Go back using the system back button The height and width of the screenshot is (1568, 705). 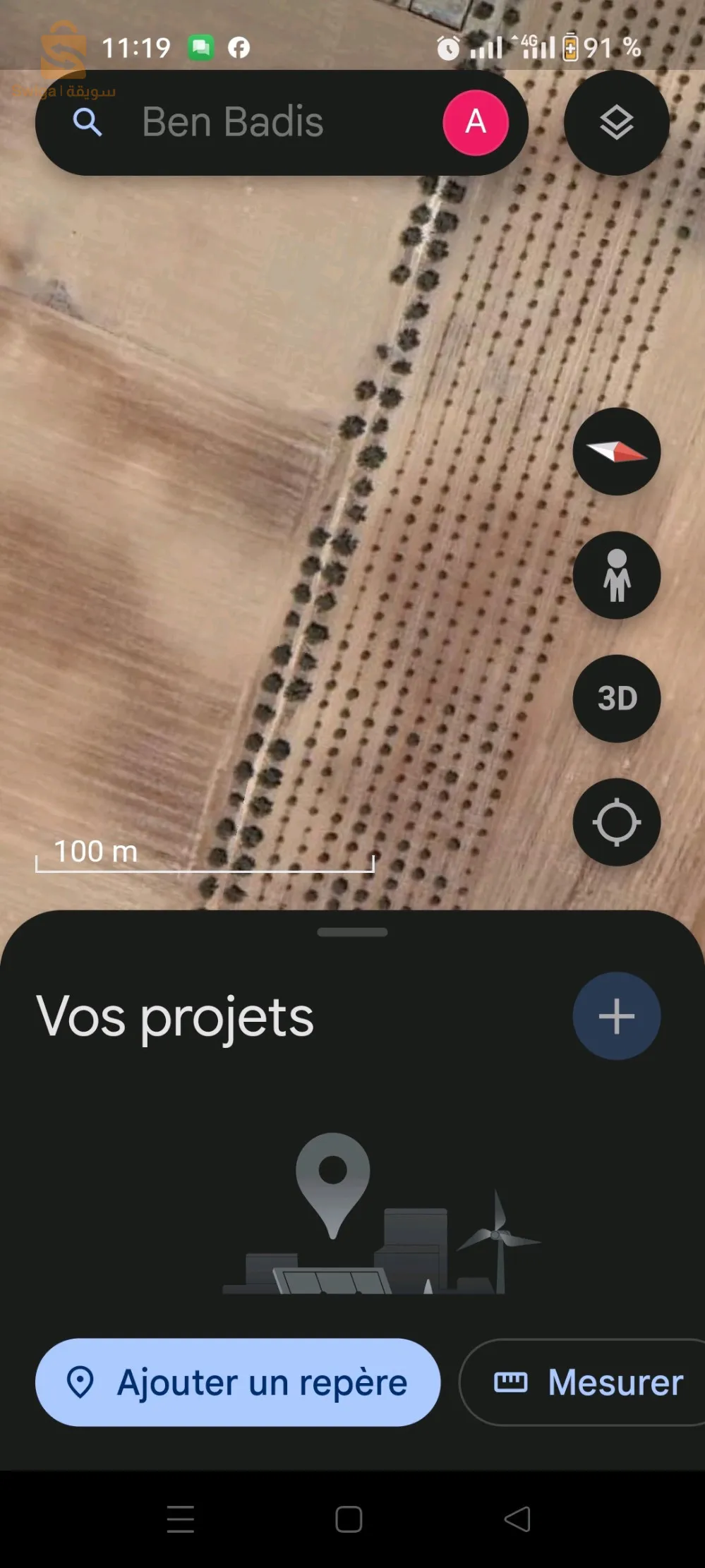coord(517,1519)
